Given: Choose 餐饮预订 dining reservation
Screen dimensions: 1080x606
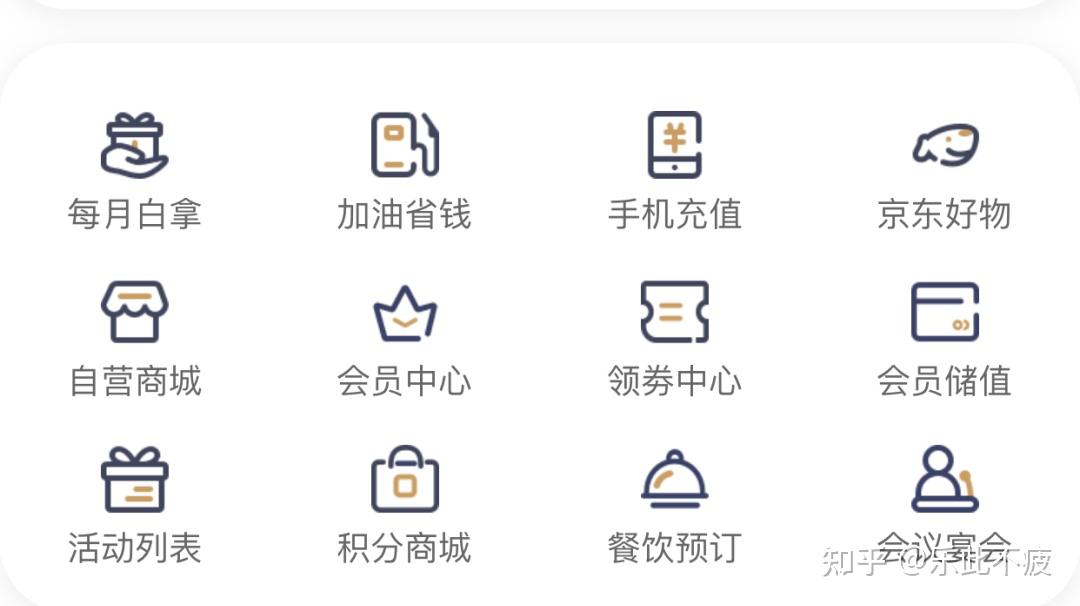Looking at the screenshot, I should pyautogui.click(x=674, y=480).
